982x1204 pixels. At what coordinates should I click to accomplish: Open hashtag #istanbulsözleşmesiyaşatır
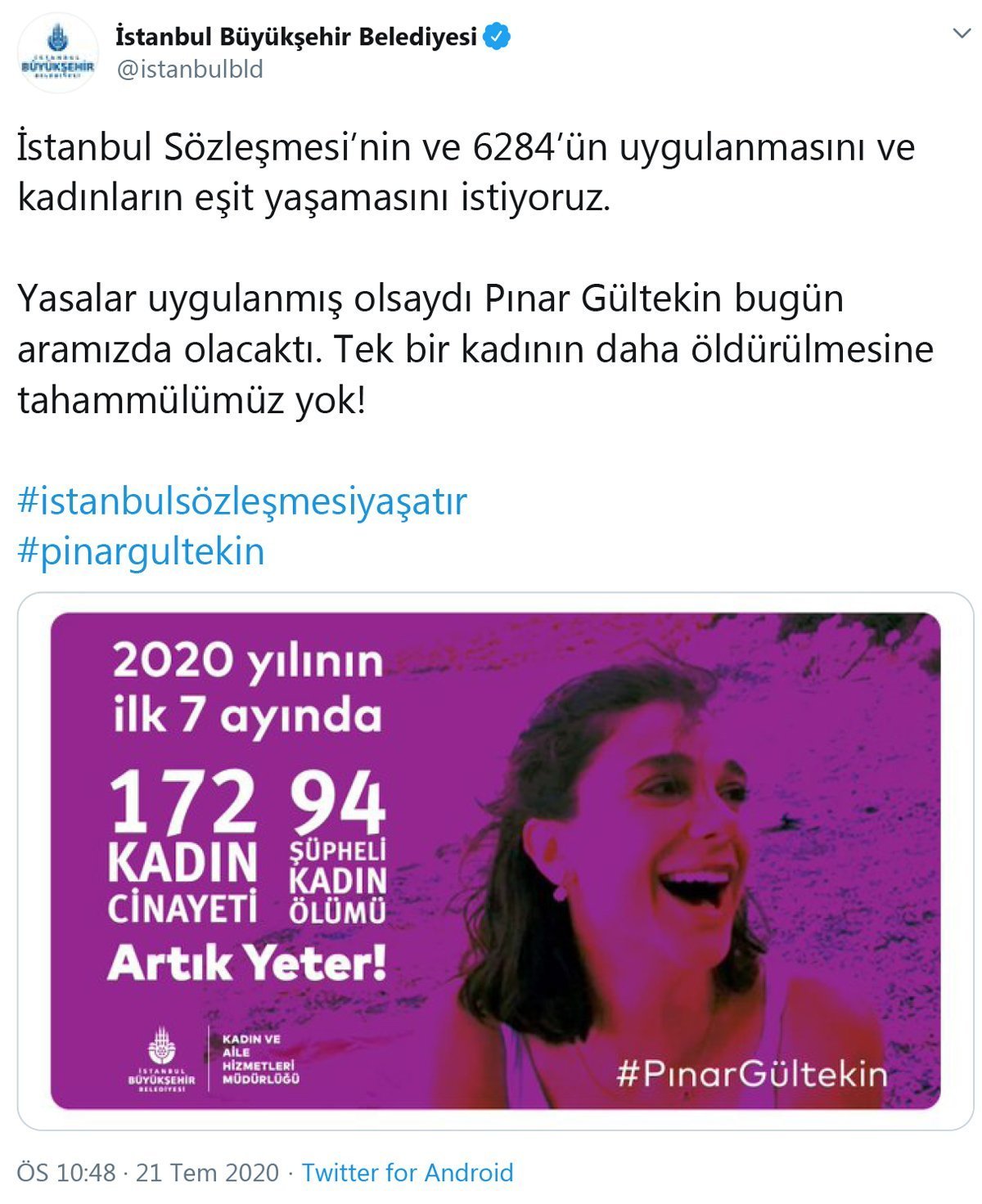[241, 501]
